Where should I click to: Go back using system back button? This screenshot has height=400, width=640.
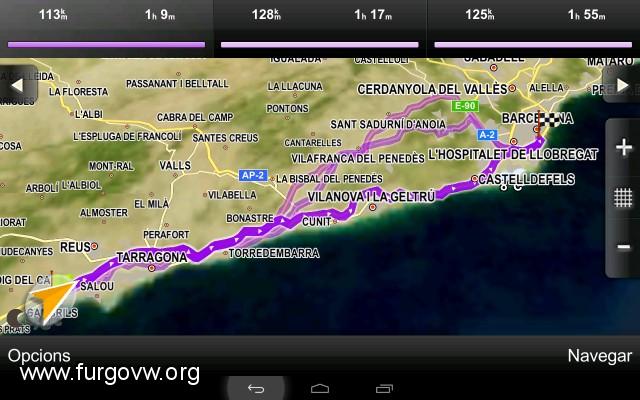(256, 388)
